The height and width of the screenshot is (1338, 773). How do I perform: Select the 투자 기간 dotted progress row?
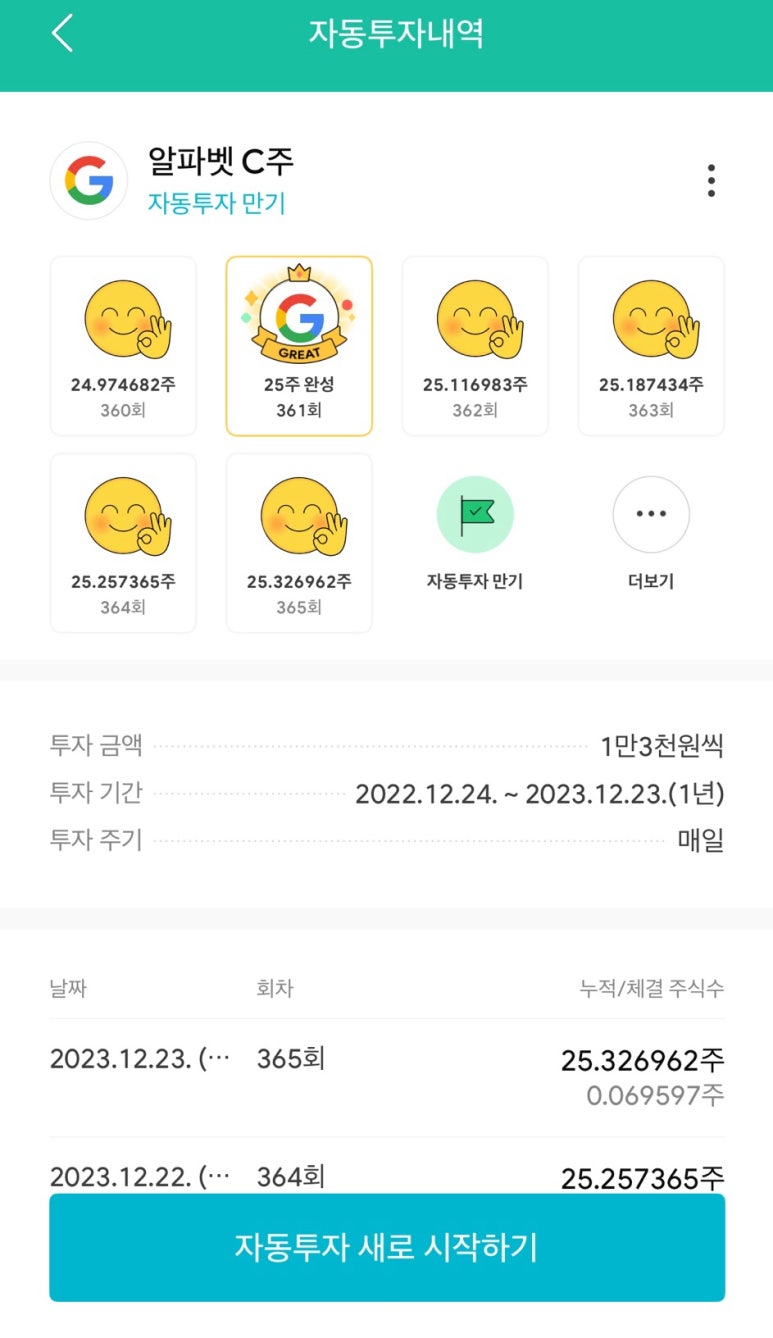click(x=386, y=794)
